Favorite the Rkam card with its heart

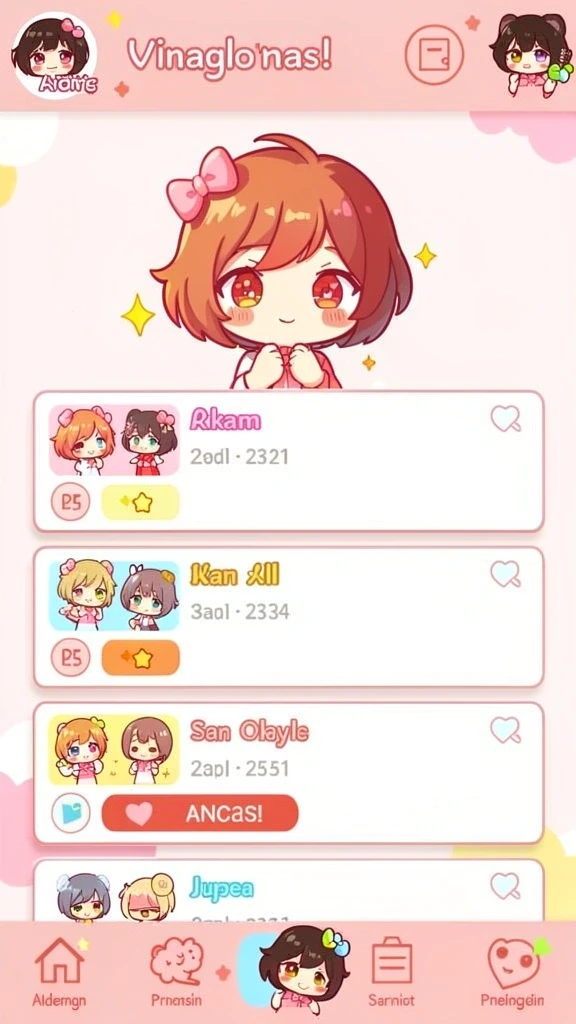[x=505, y=419]
